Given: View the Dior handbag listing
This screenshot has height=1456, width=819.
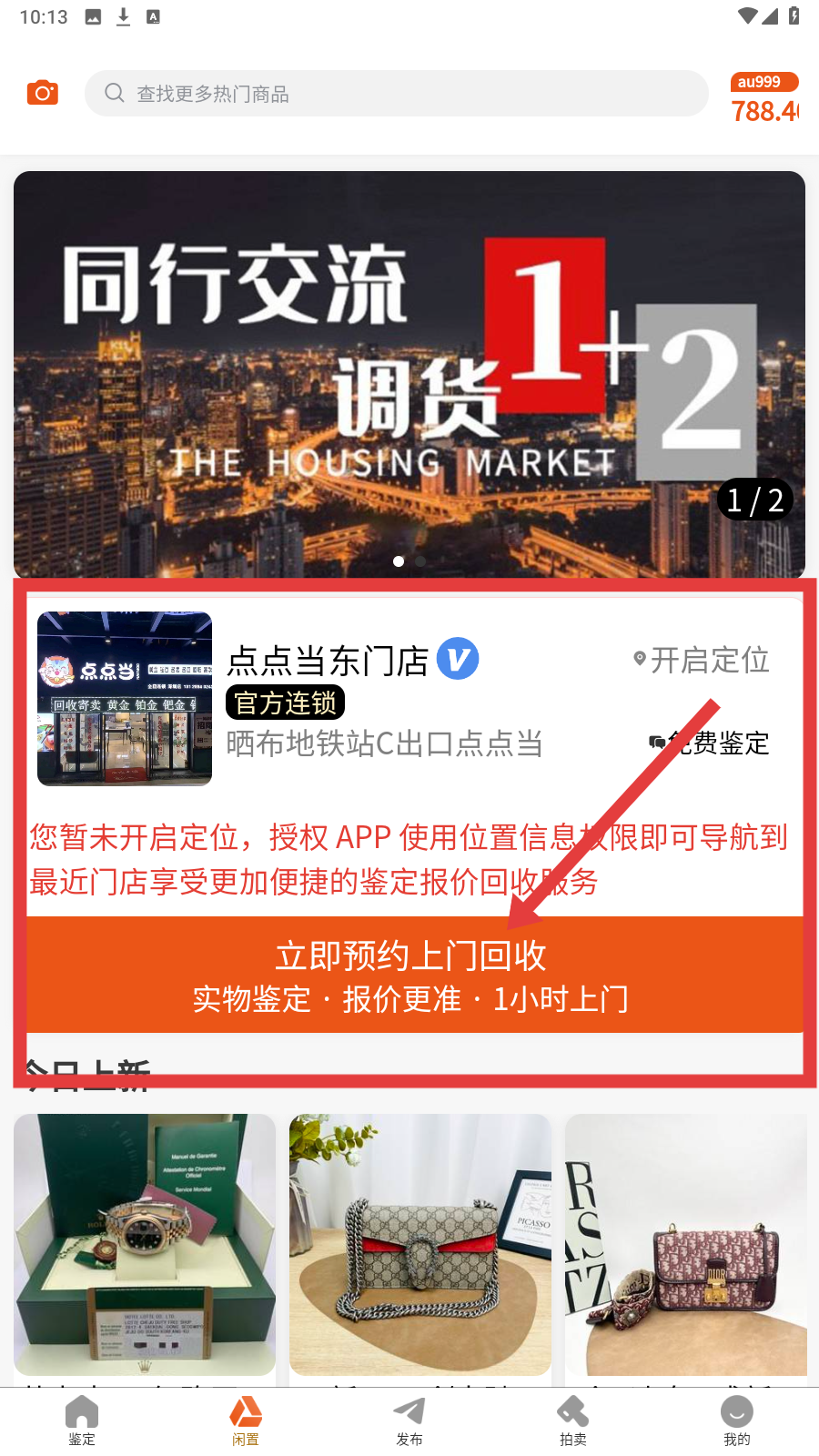Looking at the screenshot, I should click(686, 1244).
